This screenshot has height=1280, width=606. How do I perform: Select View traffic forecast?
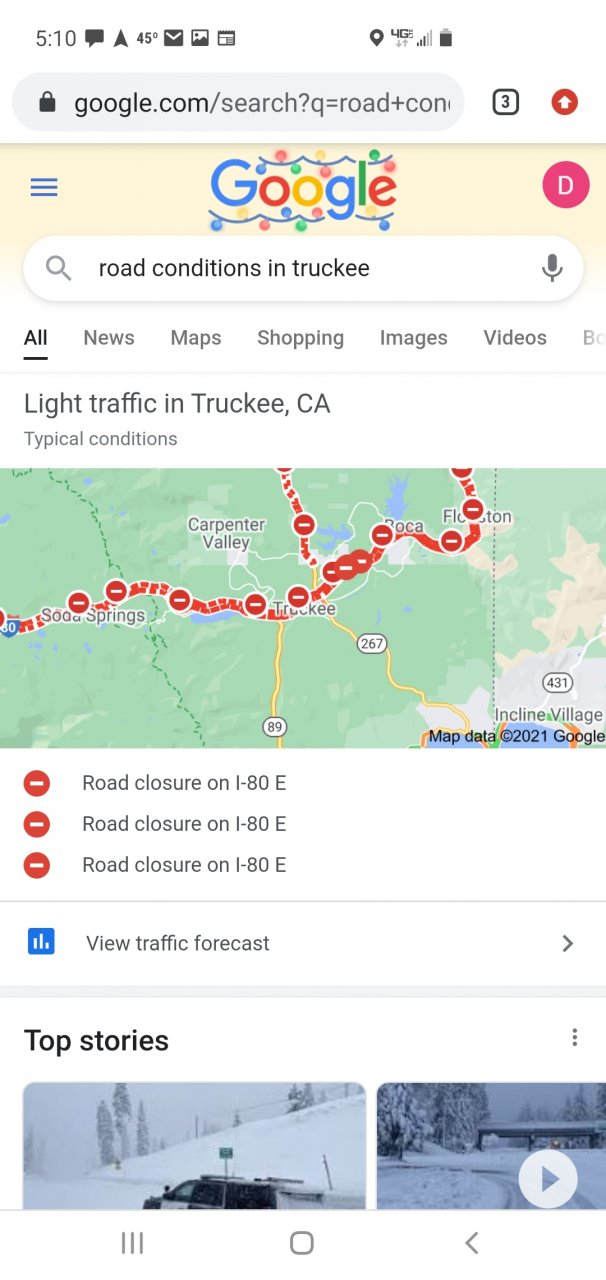[302, 943]
